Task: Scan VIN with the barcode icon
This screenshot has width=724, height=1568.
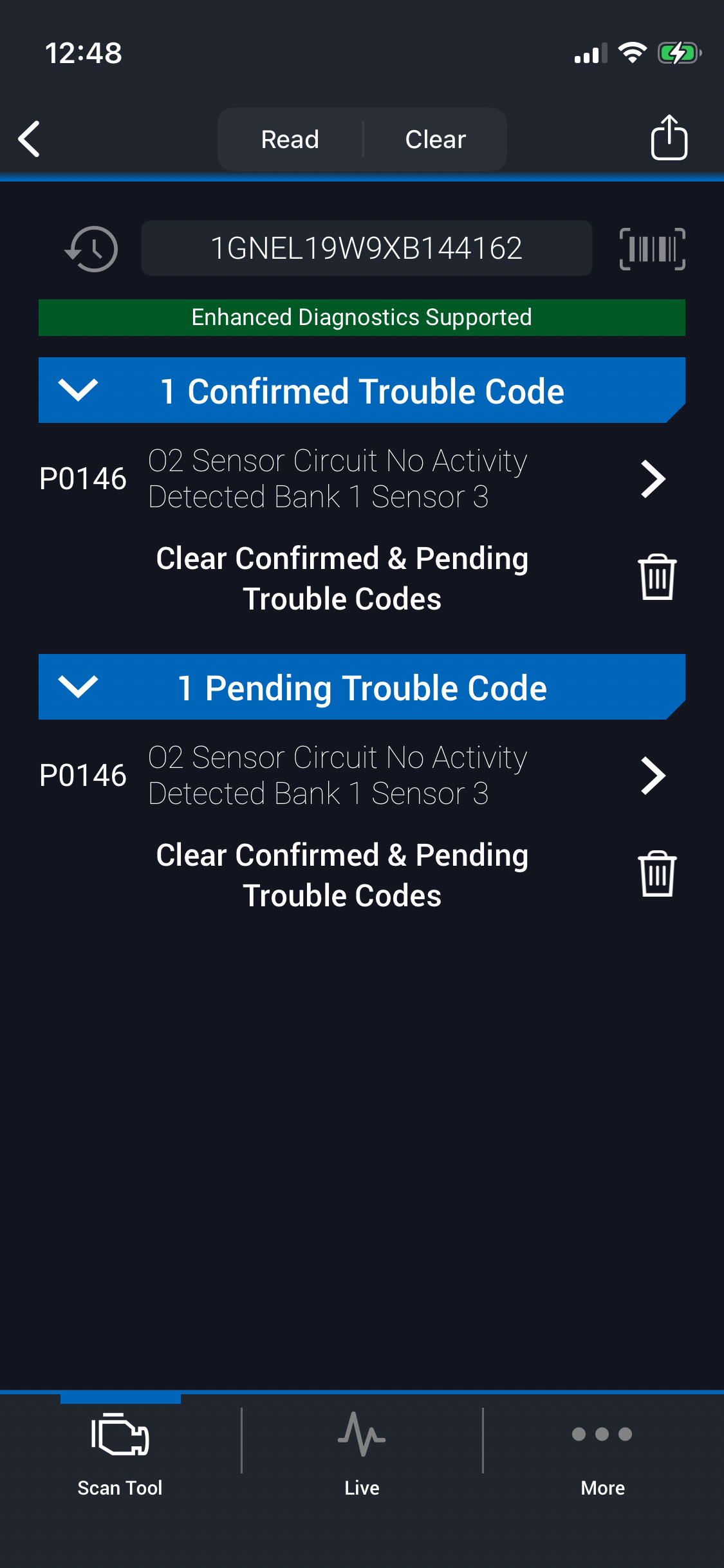Action: click(652, 248)
